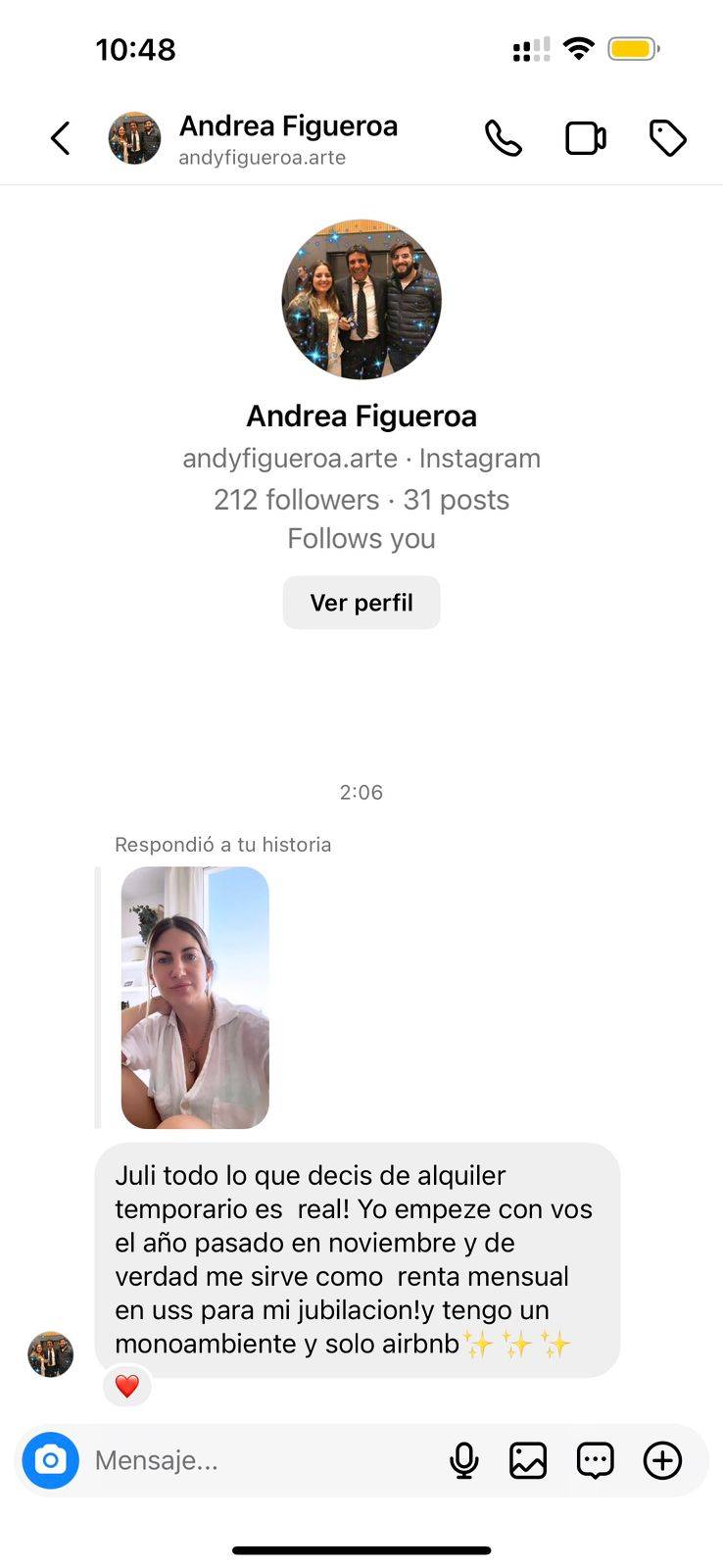Tap the Ver perfil button
The image size is (723, 1568).
(361, 603)
